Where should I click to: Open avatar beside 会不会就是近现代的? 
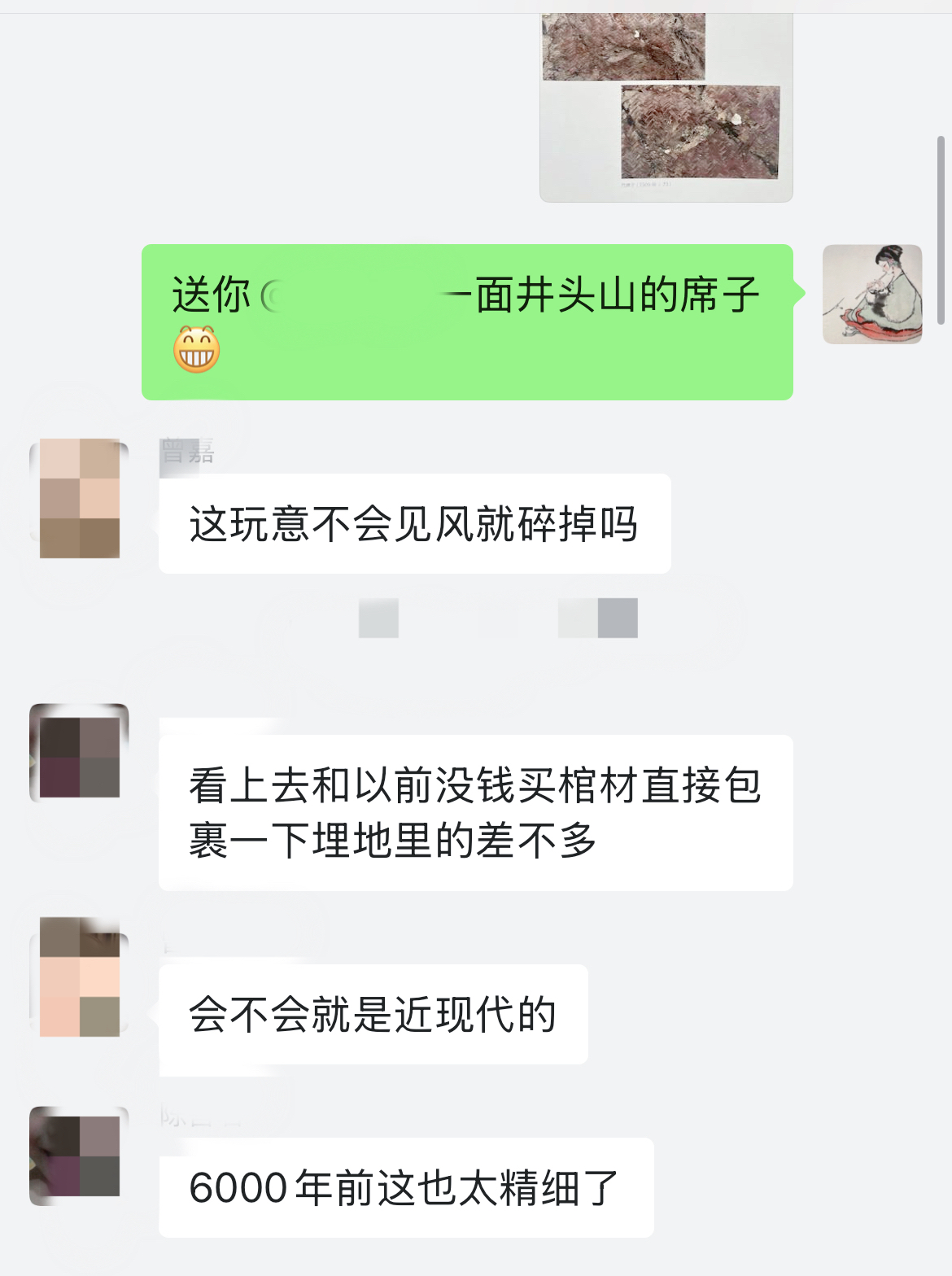point(79,977)
